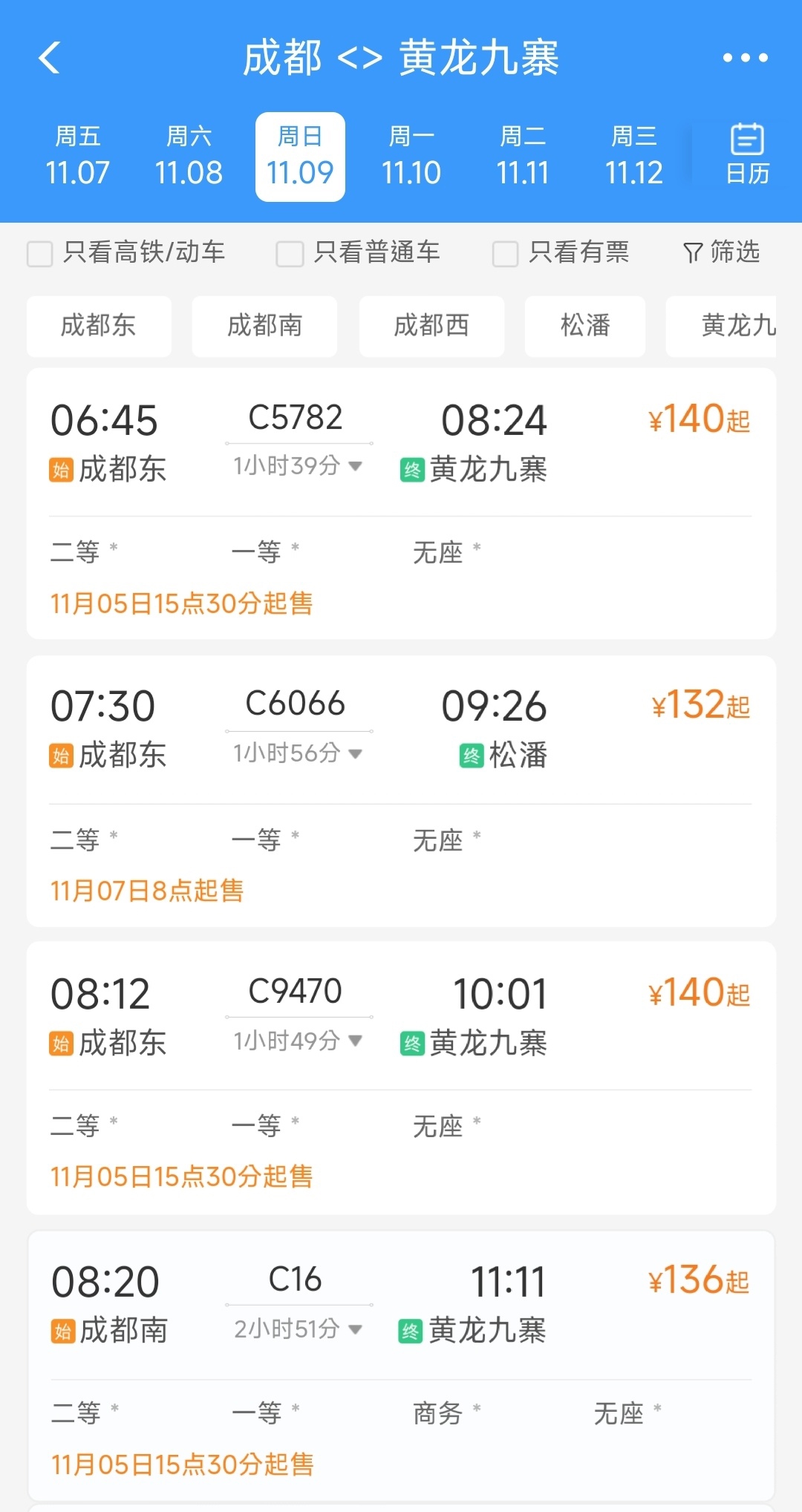Click the 始 badge on train C9470

tap(60, 1043)
